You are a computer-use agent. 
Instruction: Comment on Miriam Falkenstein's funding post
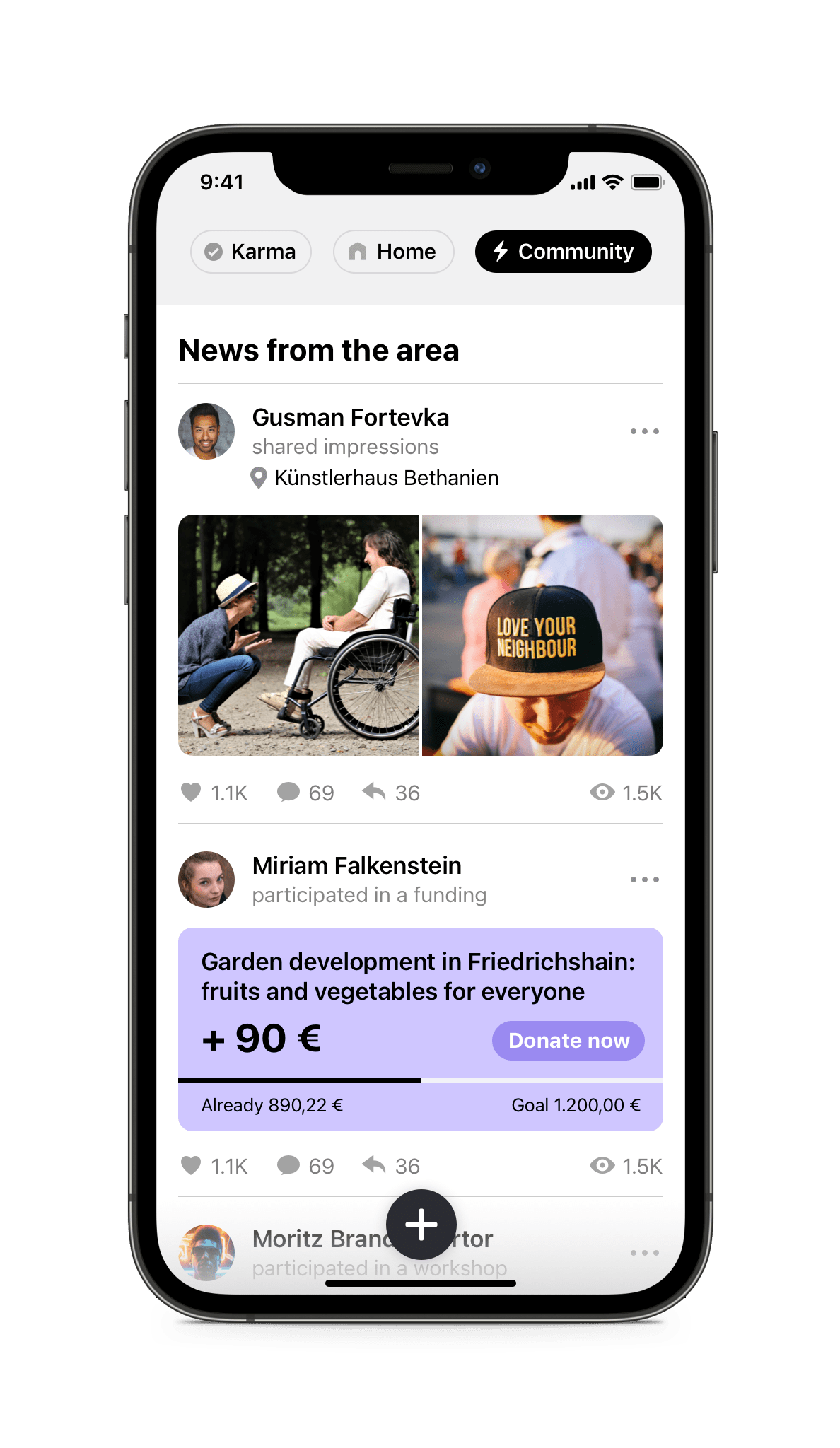point(288,1166)
